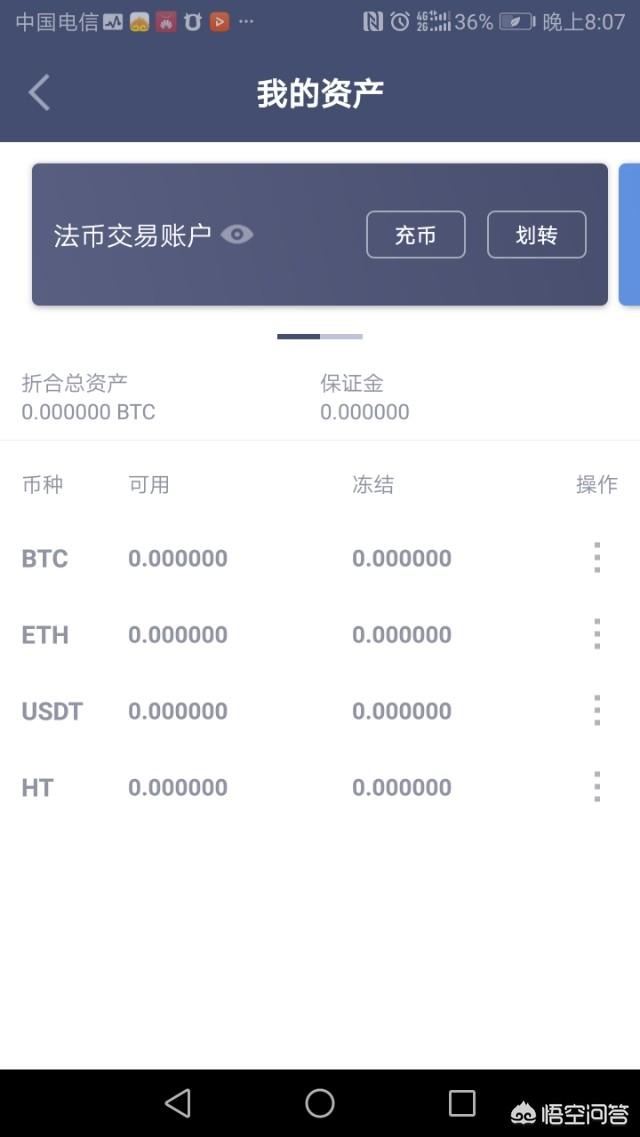Open the recent apps view
Image resolution: width=640 pixels, height=1137 pixels.
[462, 1103]
